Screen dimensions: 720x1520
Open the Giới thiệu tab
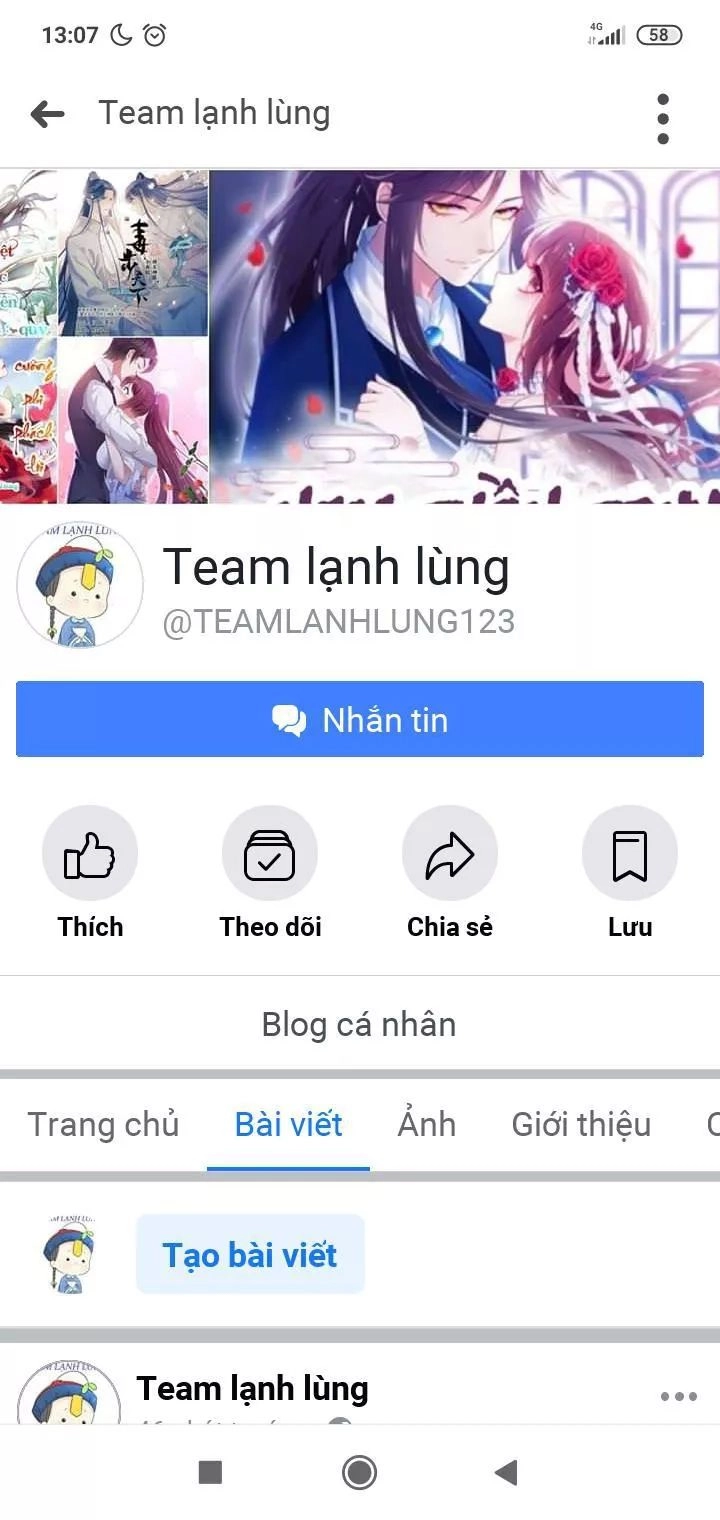click(581, 1124)
